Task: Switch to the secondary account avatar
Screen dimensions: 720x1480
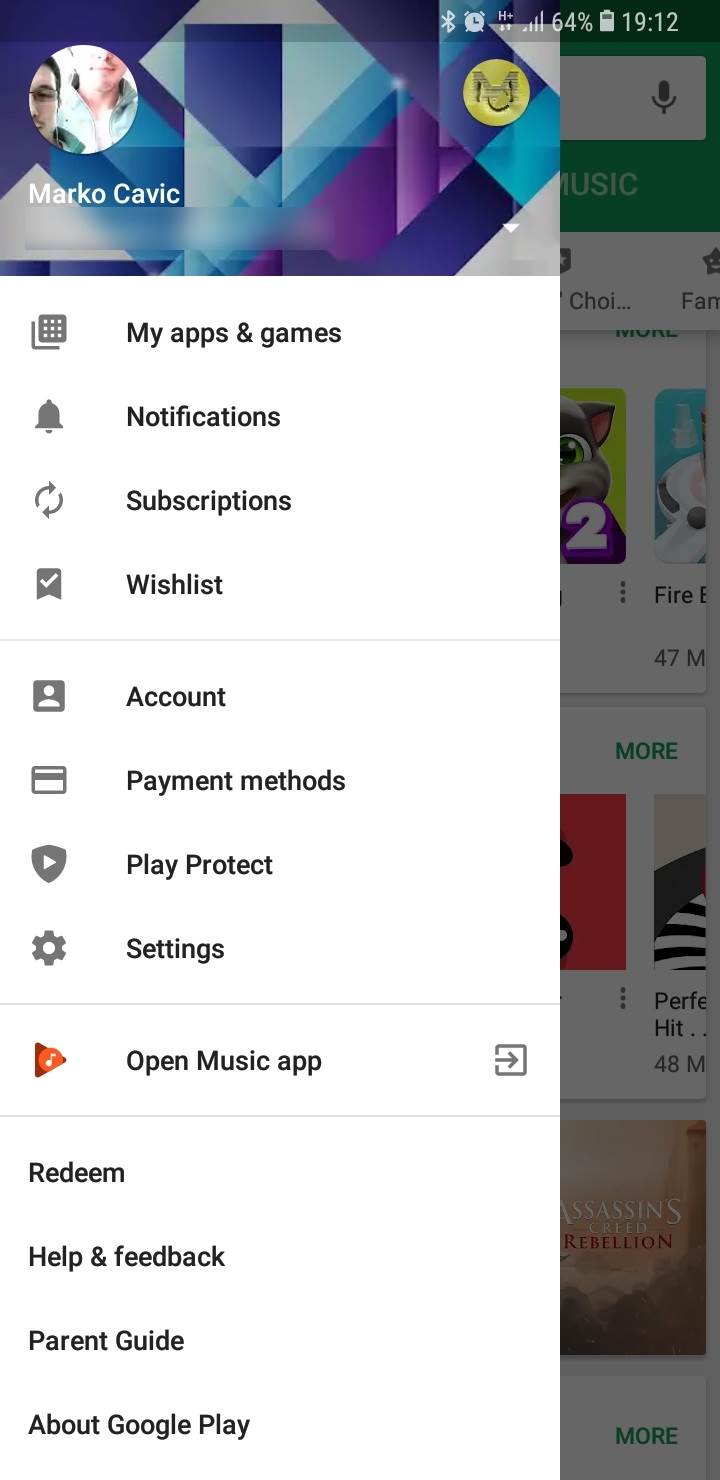Action: (496, 93)
